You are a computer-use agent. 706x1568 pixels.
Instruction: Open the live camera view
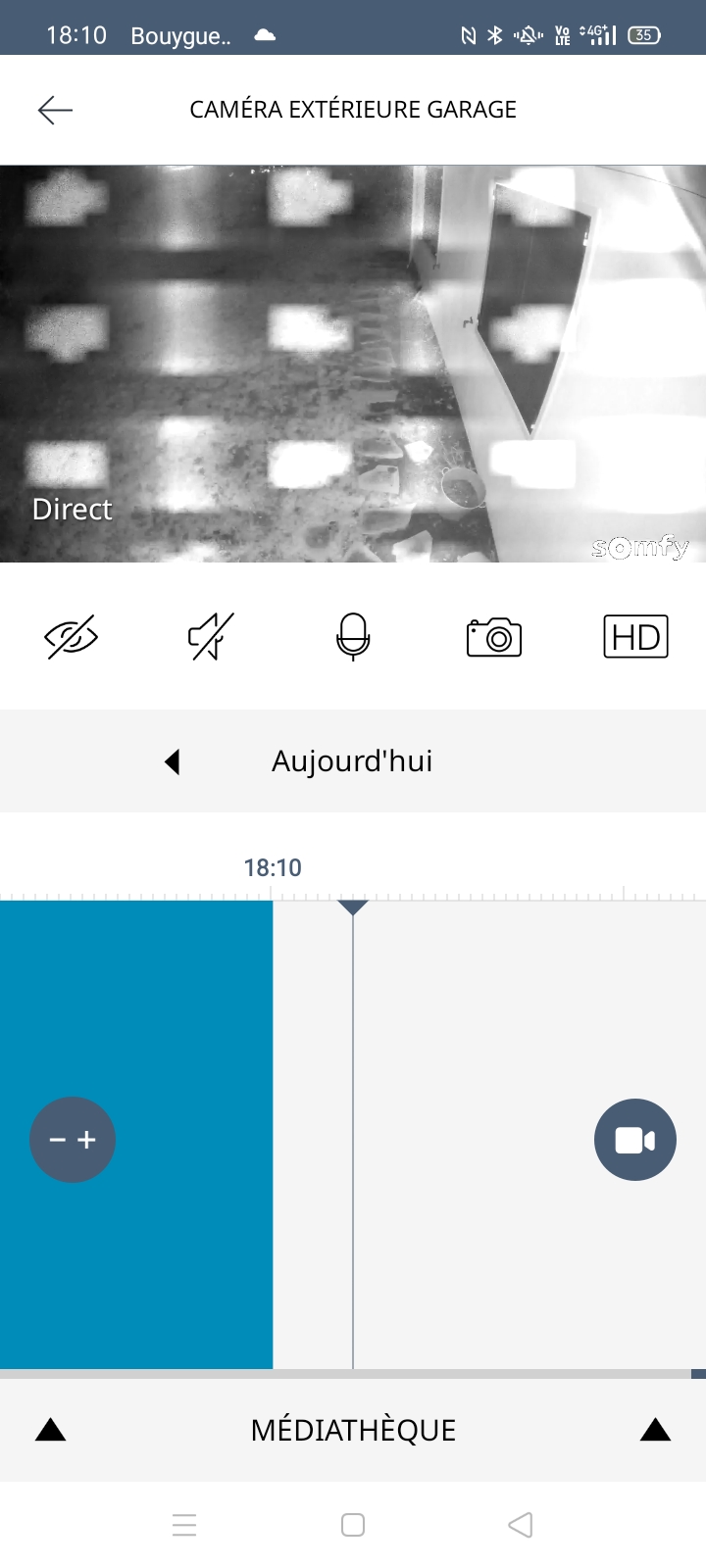tap(353, 364)
